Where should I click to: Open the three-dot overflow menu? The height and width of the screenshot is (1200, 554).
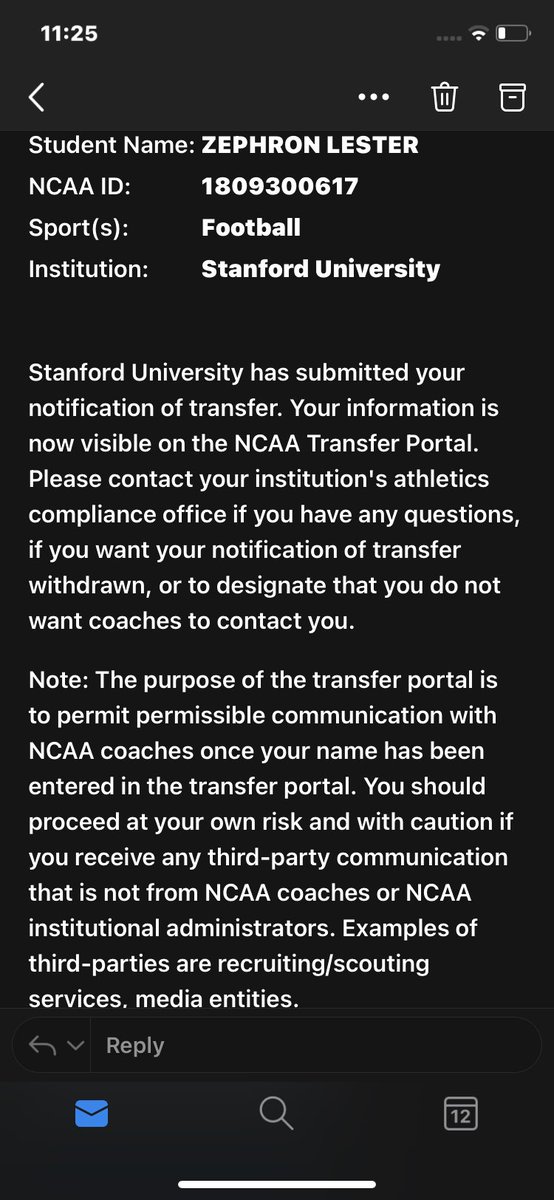(x=373, y=98)
